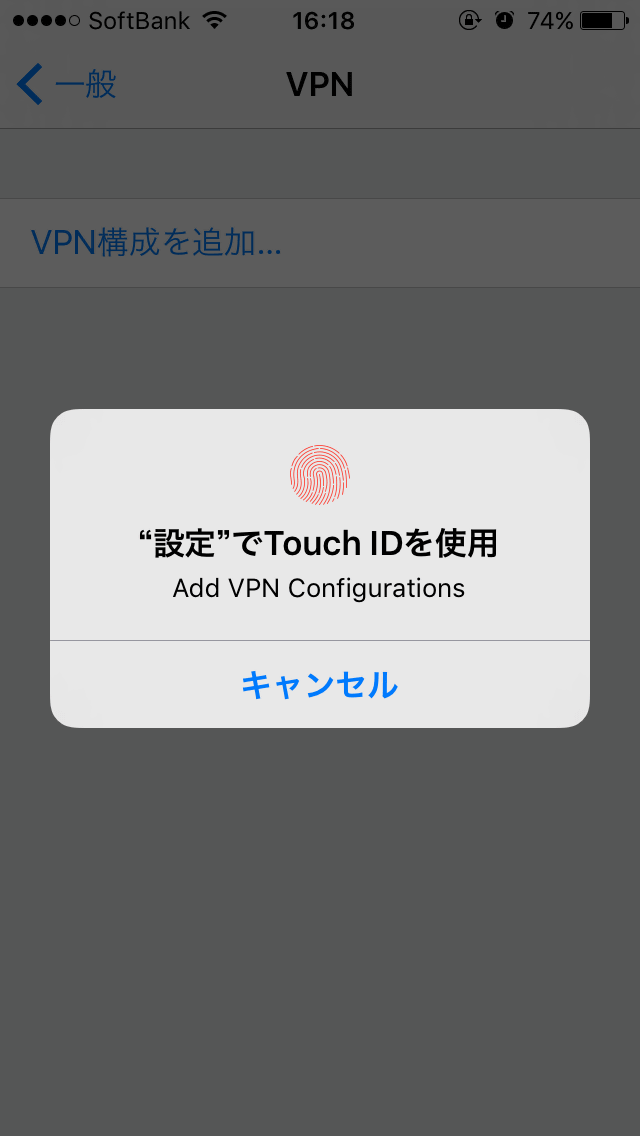Screen dimensions: 640x1136
Task: Tap キャンセル to dismiss Touch ID prompt
Action: (320, 685)
